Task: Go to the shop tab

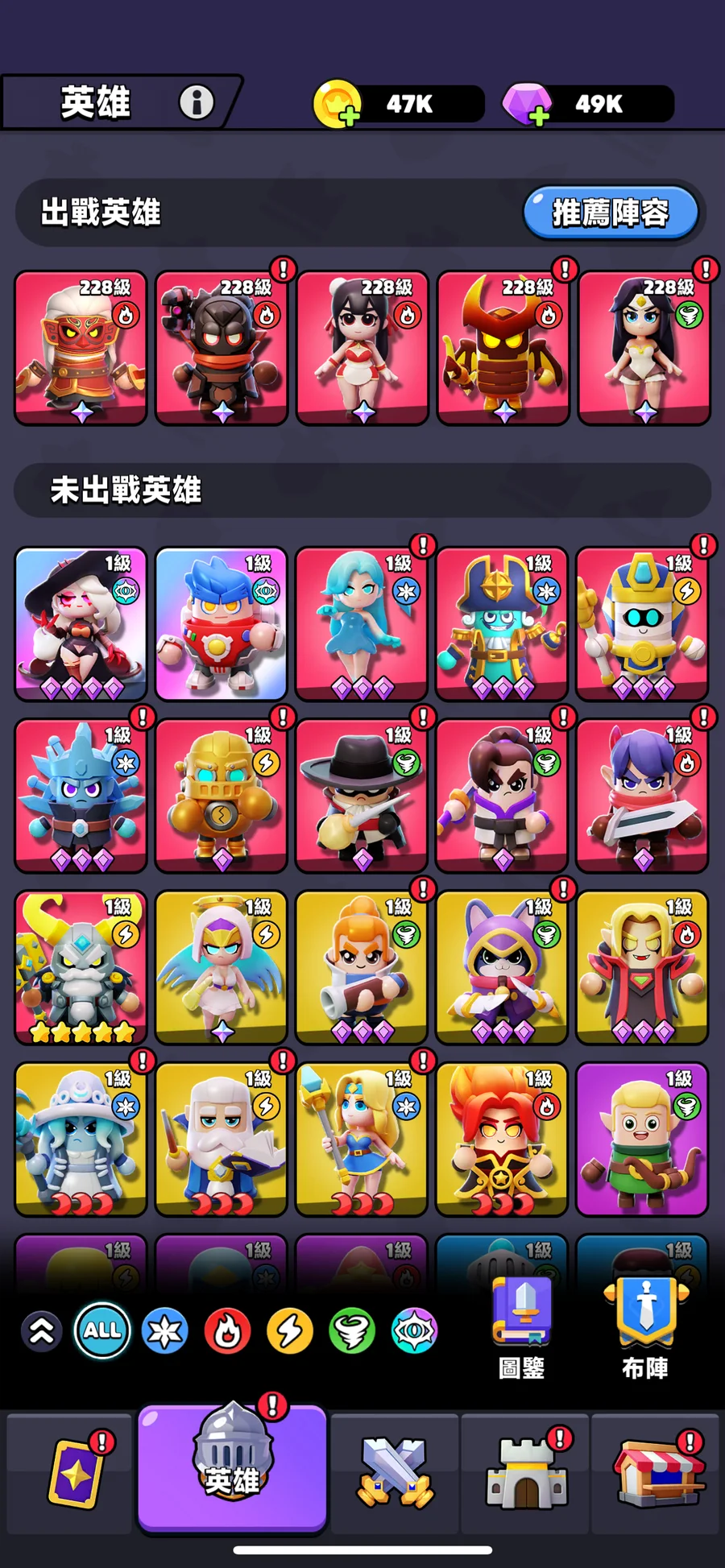Action: pyautogui.click(x=656, y=1473)
